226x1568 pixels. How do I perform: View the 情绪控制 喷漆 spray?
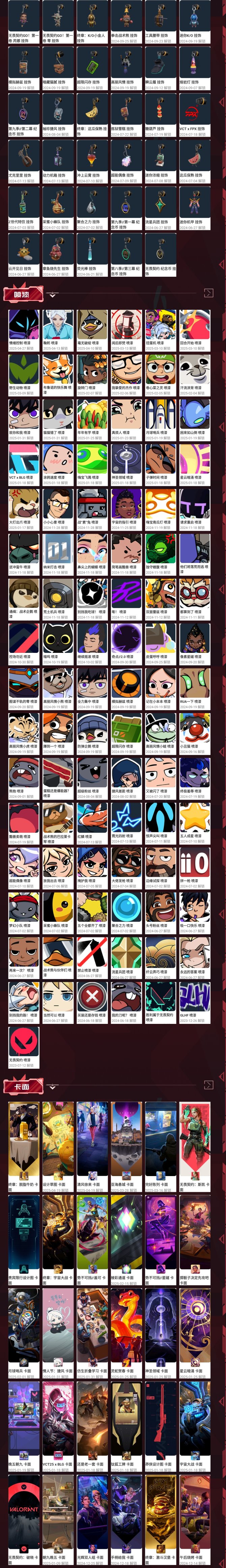point(24,328)
